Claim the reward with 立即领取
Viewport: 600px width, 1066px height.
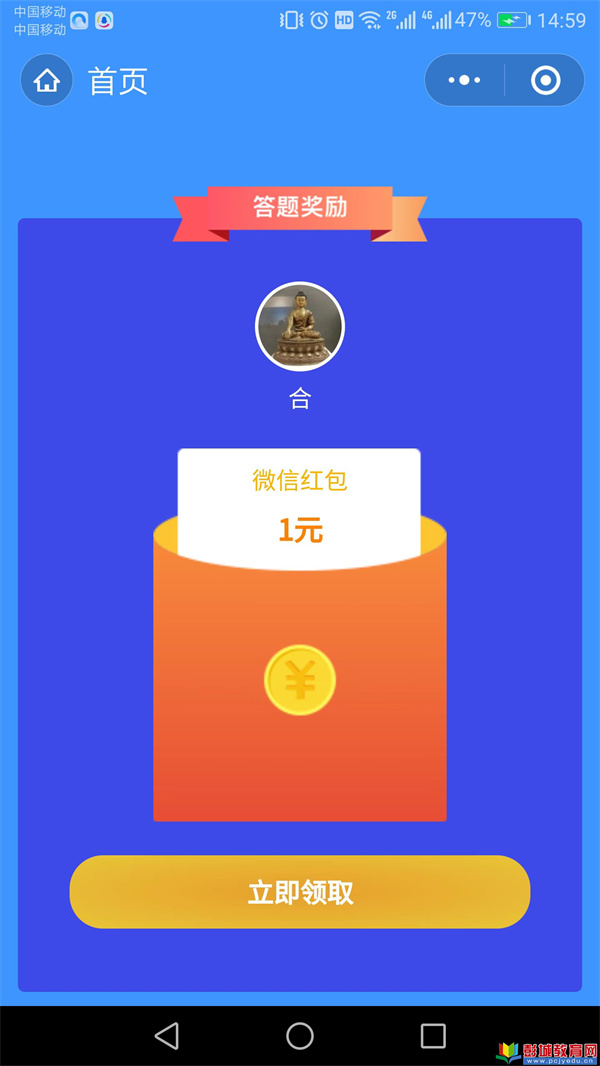click(x=300, y=892)
